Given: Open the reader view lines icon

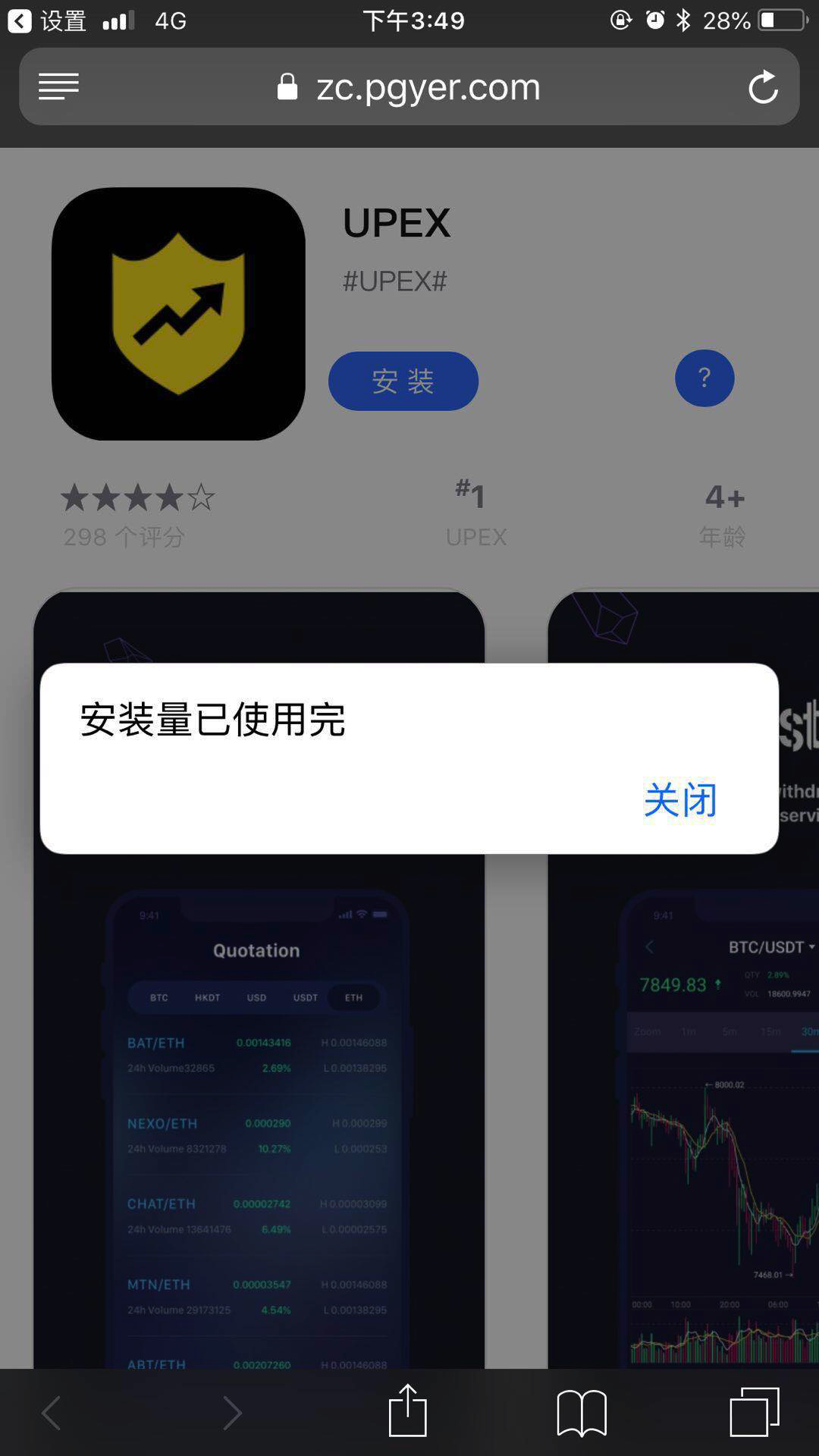Looking at the screenshot, I should 58,86.
